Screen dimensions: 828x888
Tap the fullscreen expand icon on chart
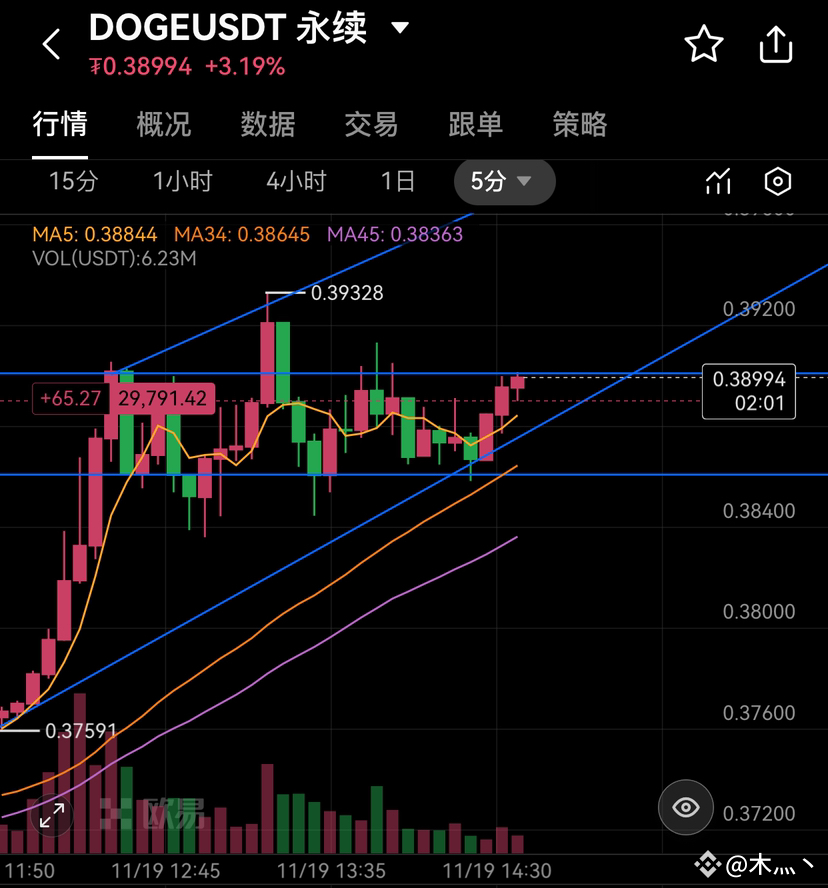tap(50, 817)
